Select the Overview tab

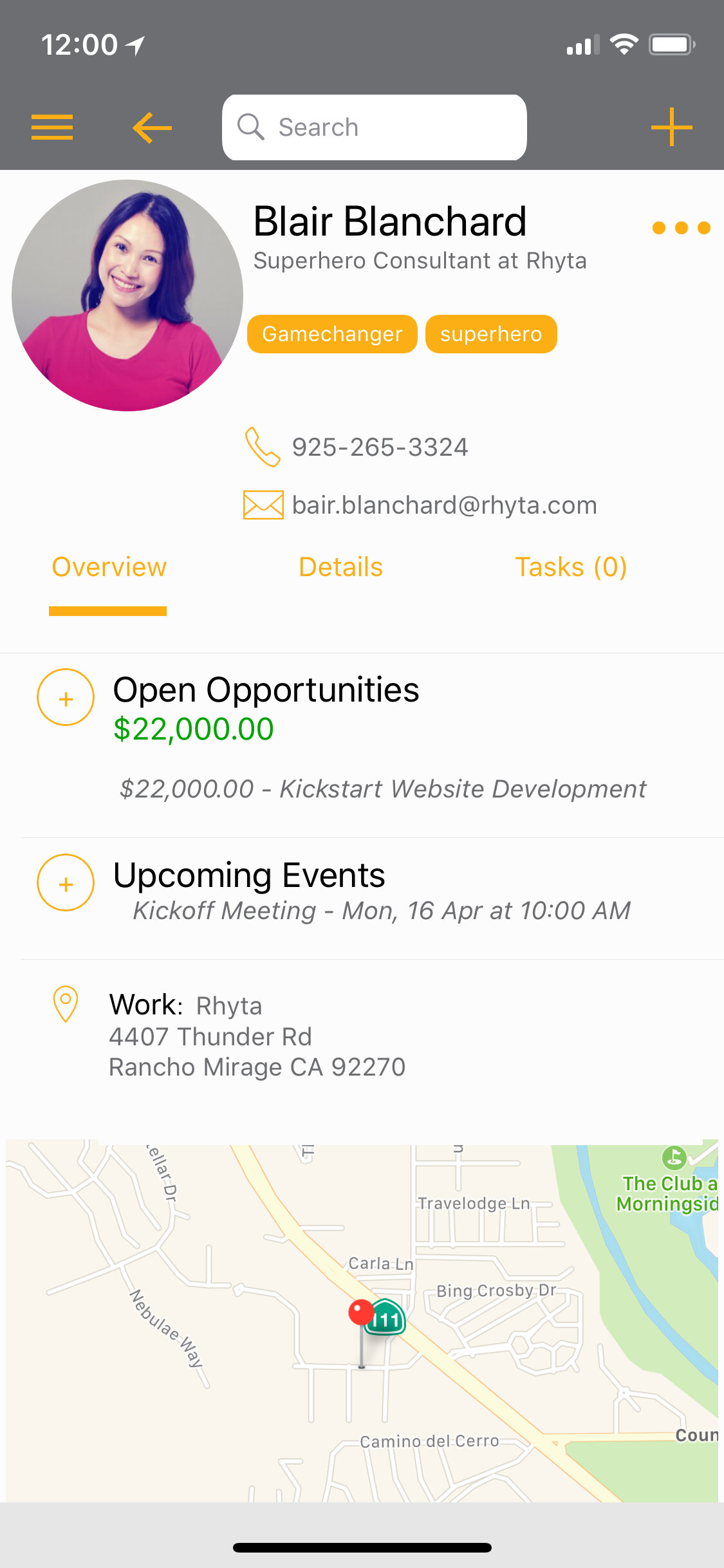109,567
